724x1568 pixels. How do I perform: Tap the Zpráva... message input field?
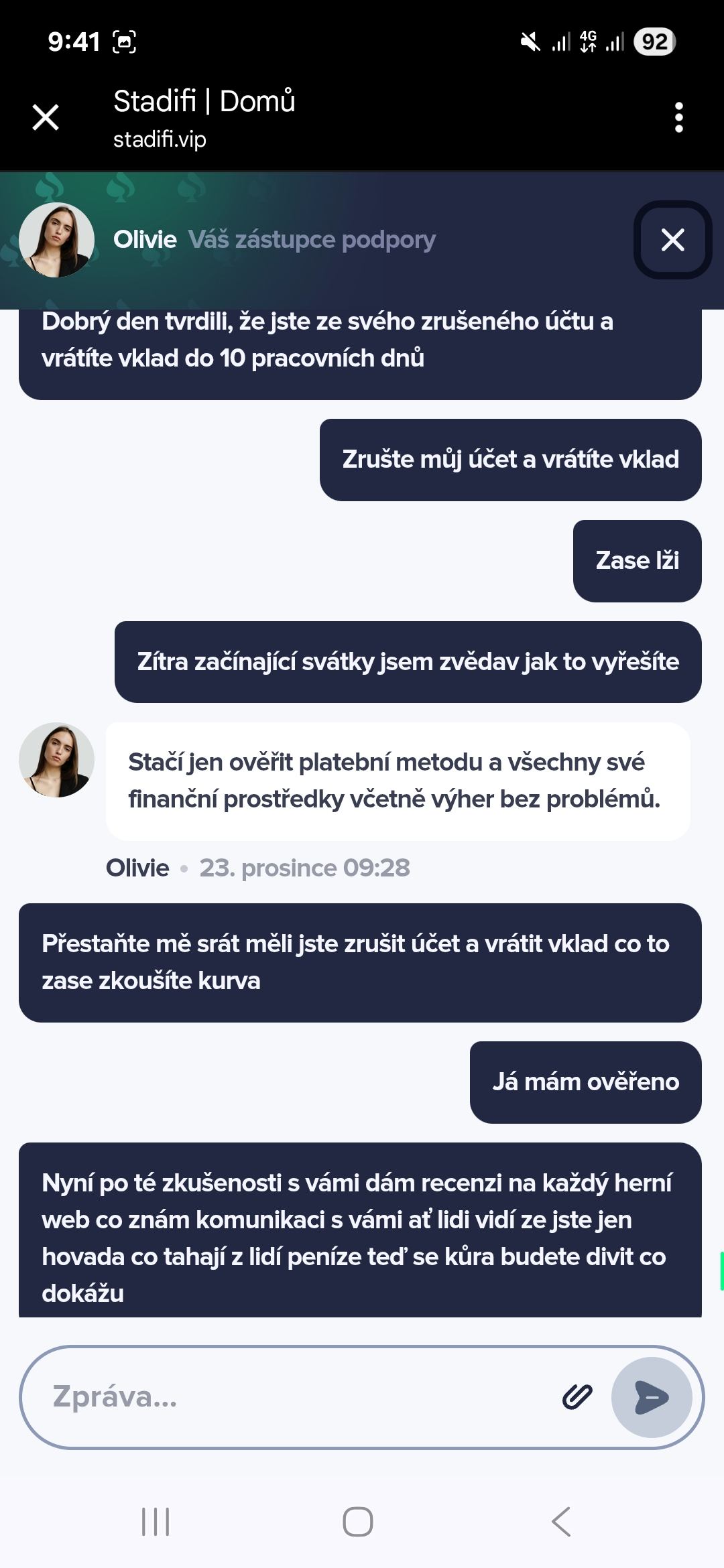point(268,1397)
